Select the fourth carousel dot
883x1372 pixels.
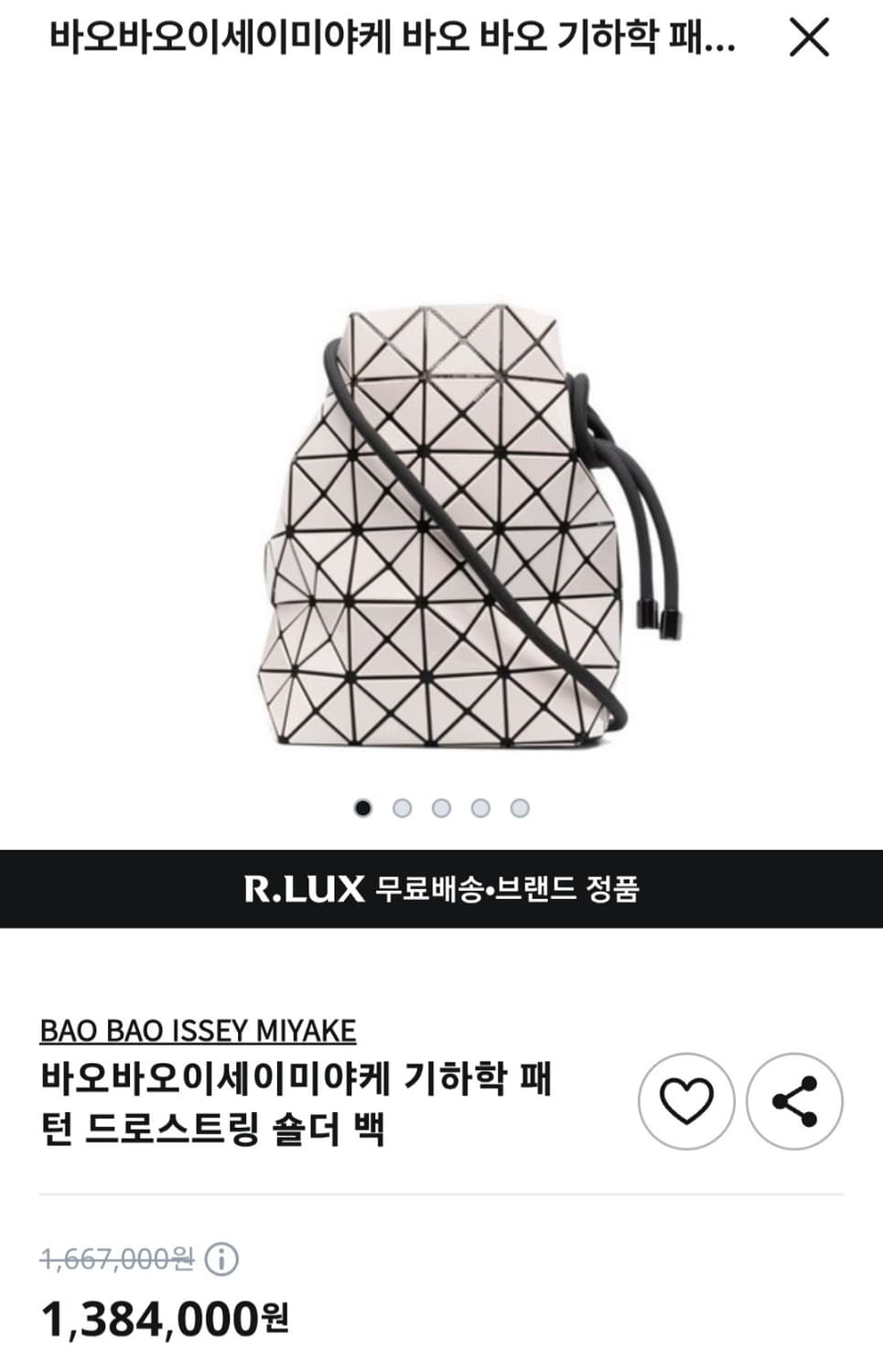click(x=481, y=808)
